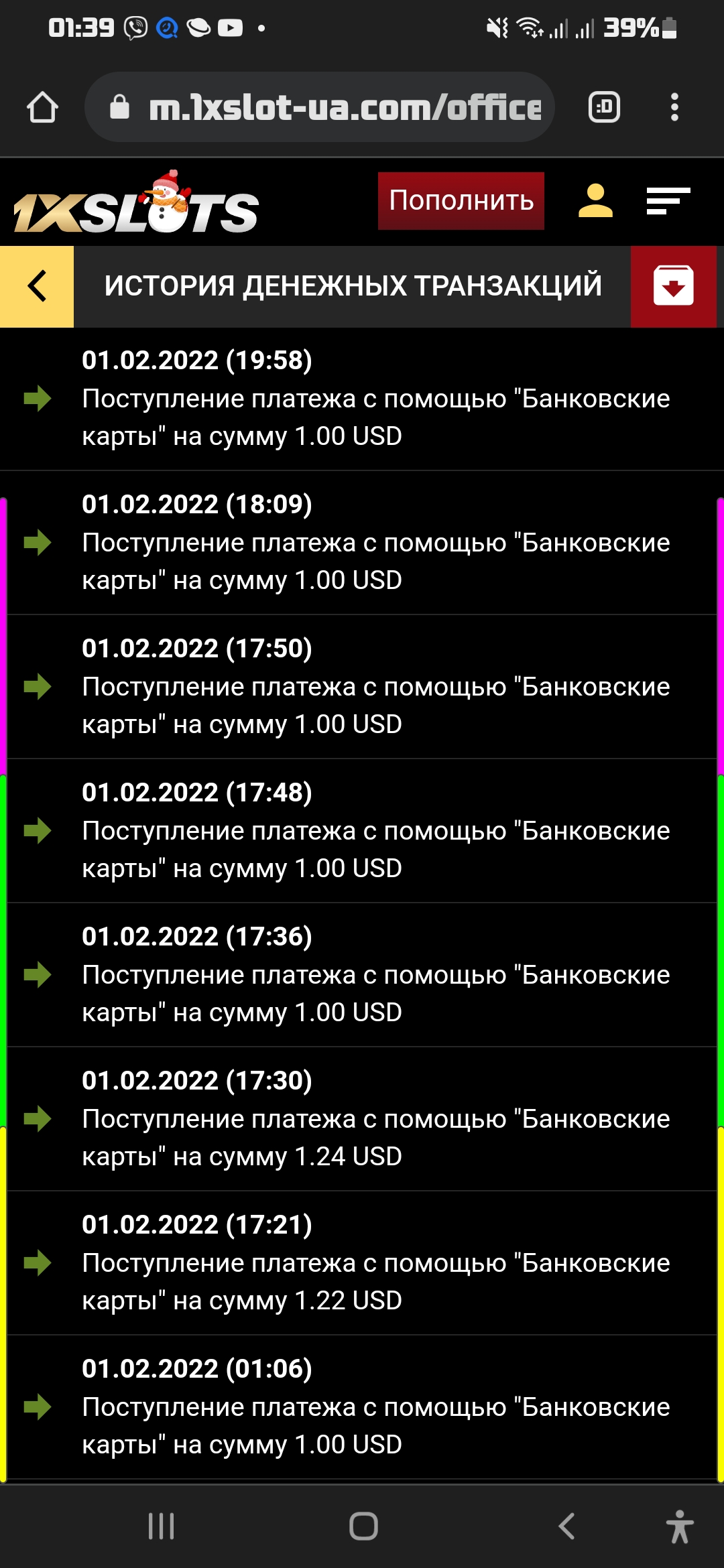Go back using the yellow arrow

pyautogui.click(x=37, y=286)
